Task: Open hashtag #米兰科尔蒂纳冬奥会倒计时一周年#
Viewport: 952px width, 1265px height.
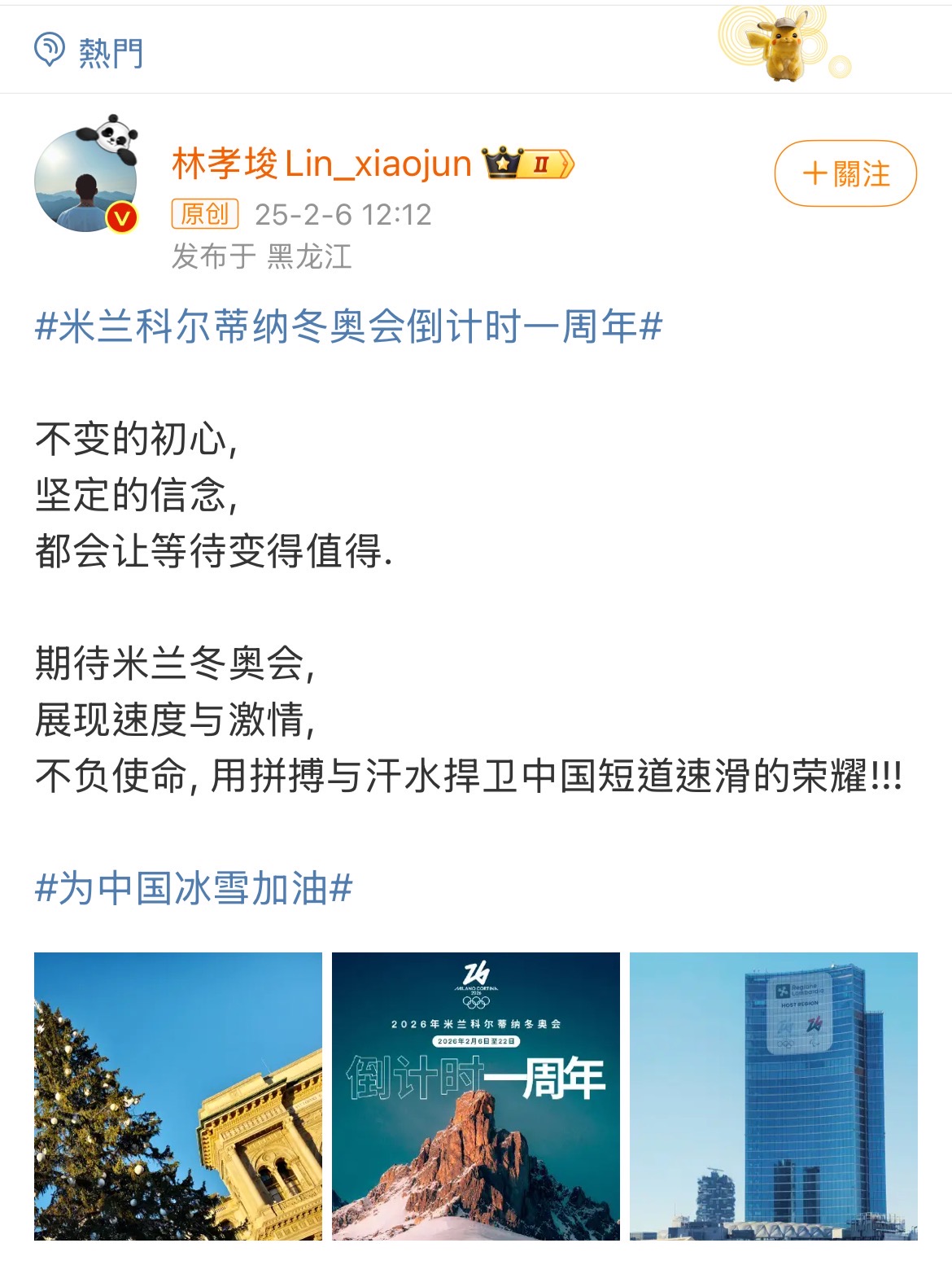Action: point(348,327)
